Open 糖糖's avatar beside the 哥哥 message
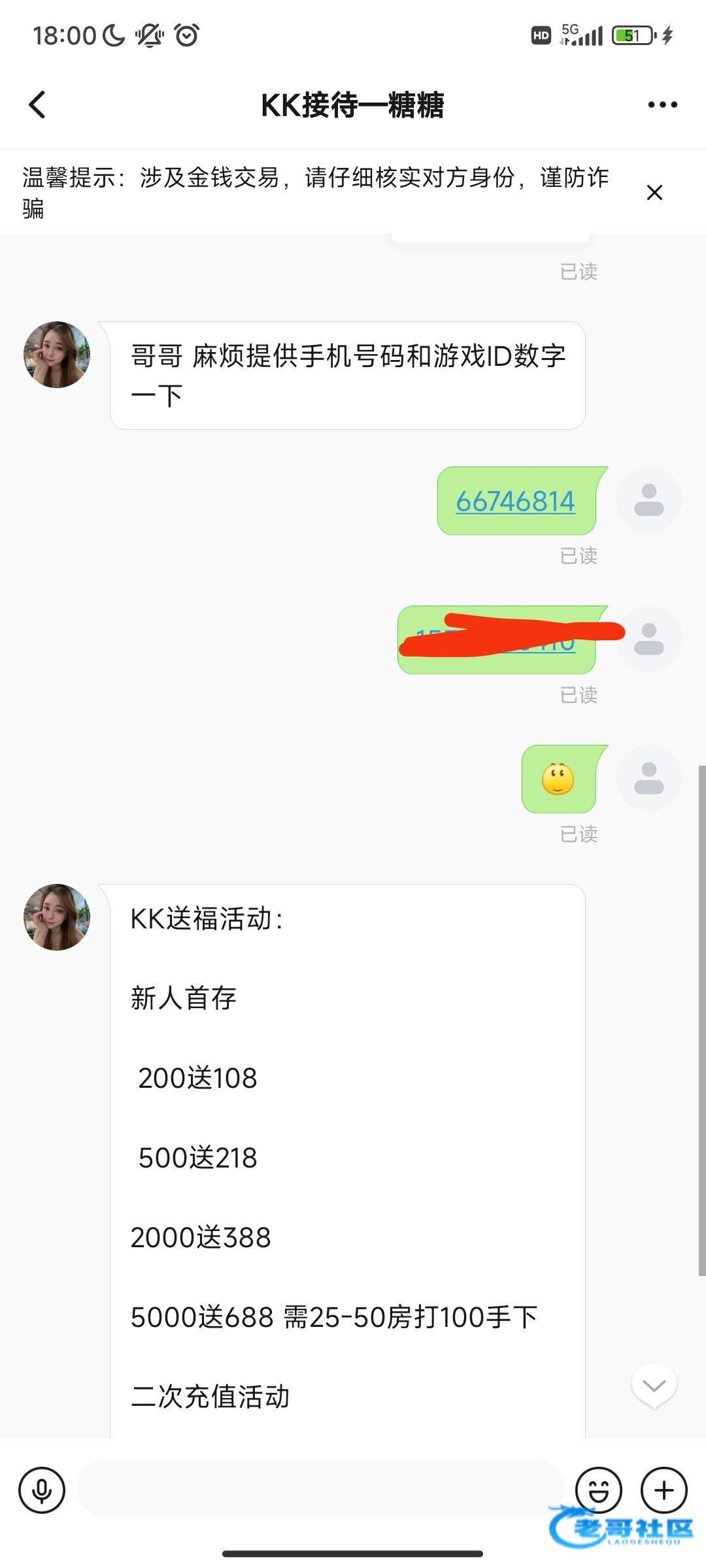Image resolution: width=706 pixels, height=1568 pixels. [x=57, y=355]
